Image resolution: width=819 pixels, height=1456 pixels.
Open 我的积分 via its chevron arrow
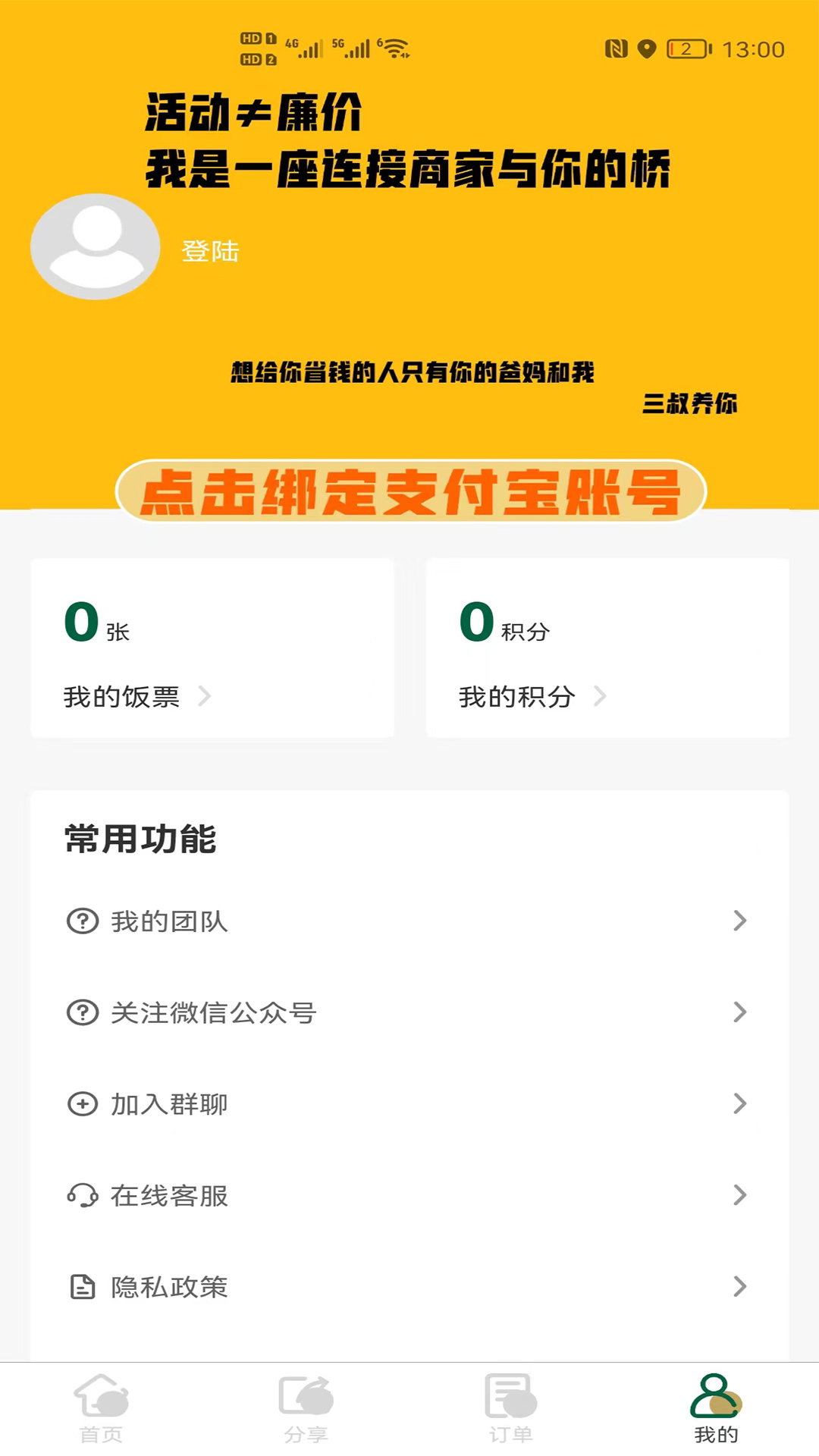(601, 697)
